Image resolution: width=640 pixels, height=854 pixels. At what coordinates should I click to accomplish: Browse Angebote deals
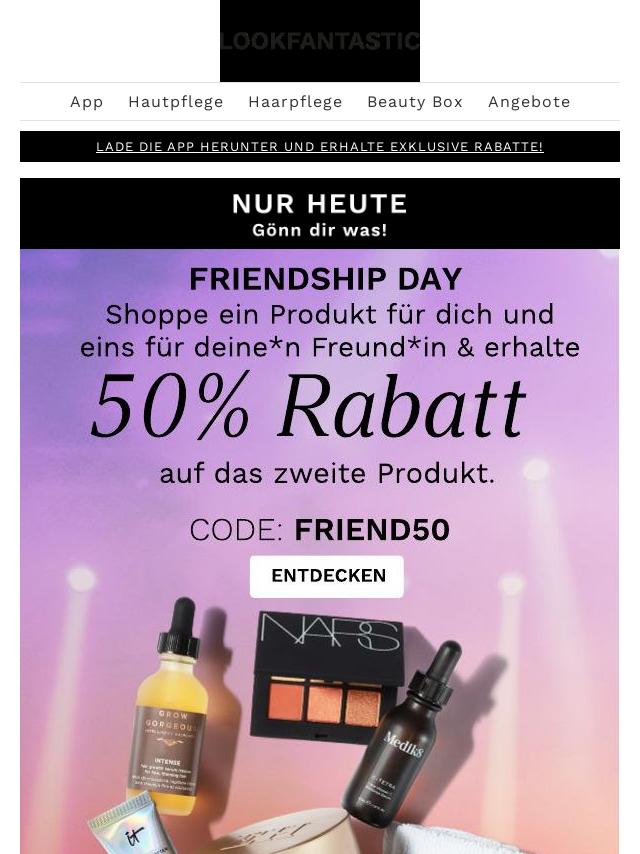[x=529, y=102]
